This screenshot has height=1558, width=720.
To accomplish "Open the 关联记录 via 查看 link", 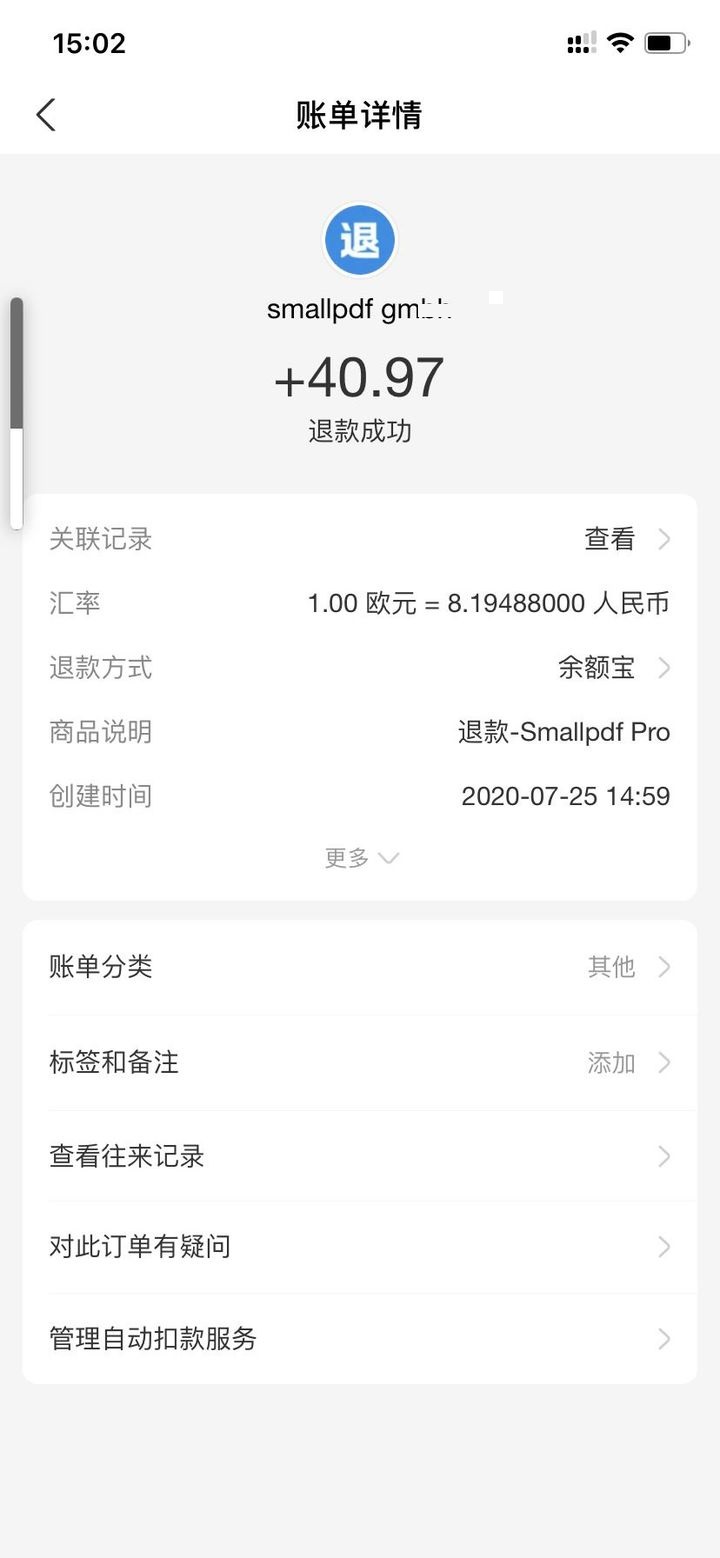I will point(609,538).
